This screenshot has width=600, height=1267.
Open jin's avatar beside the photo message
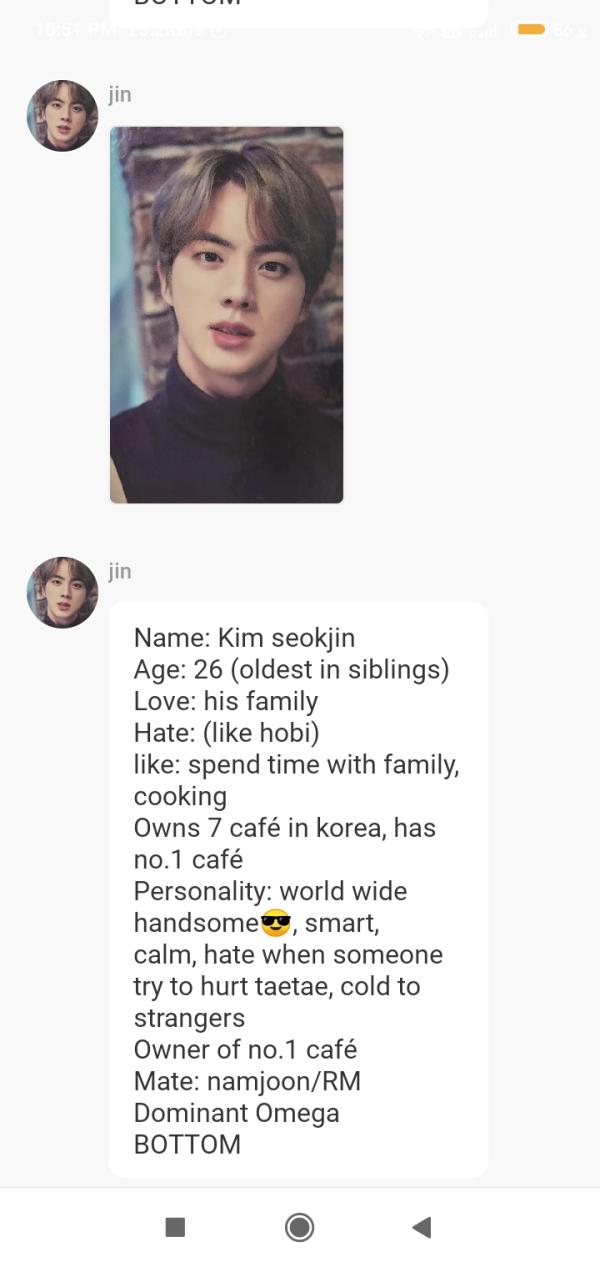(x=62, y=116)
